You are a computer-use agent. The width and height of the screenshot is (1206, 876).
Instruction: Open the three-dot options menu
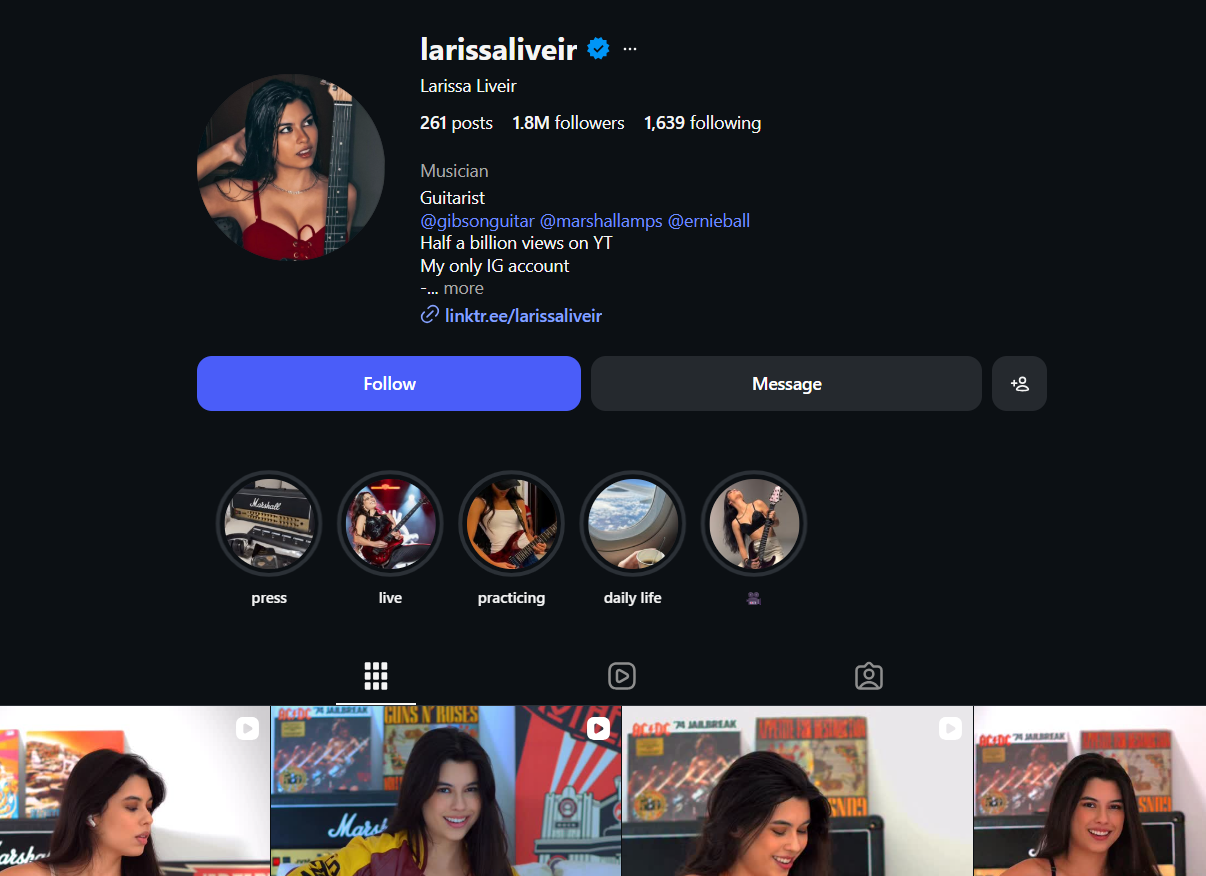point(629,49)
